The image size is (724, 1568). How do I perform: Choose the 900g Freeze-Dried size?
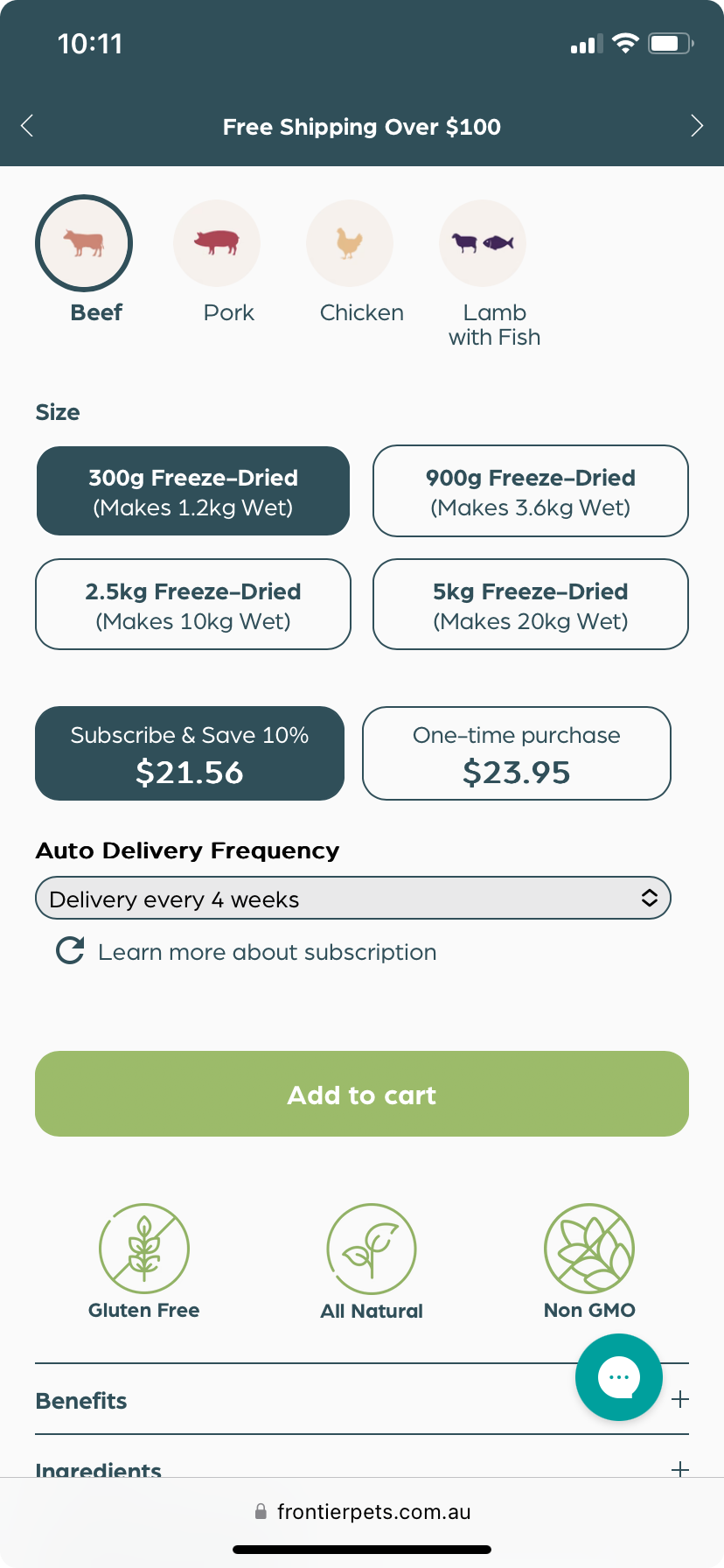click(x=531, y=492)
